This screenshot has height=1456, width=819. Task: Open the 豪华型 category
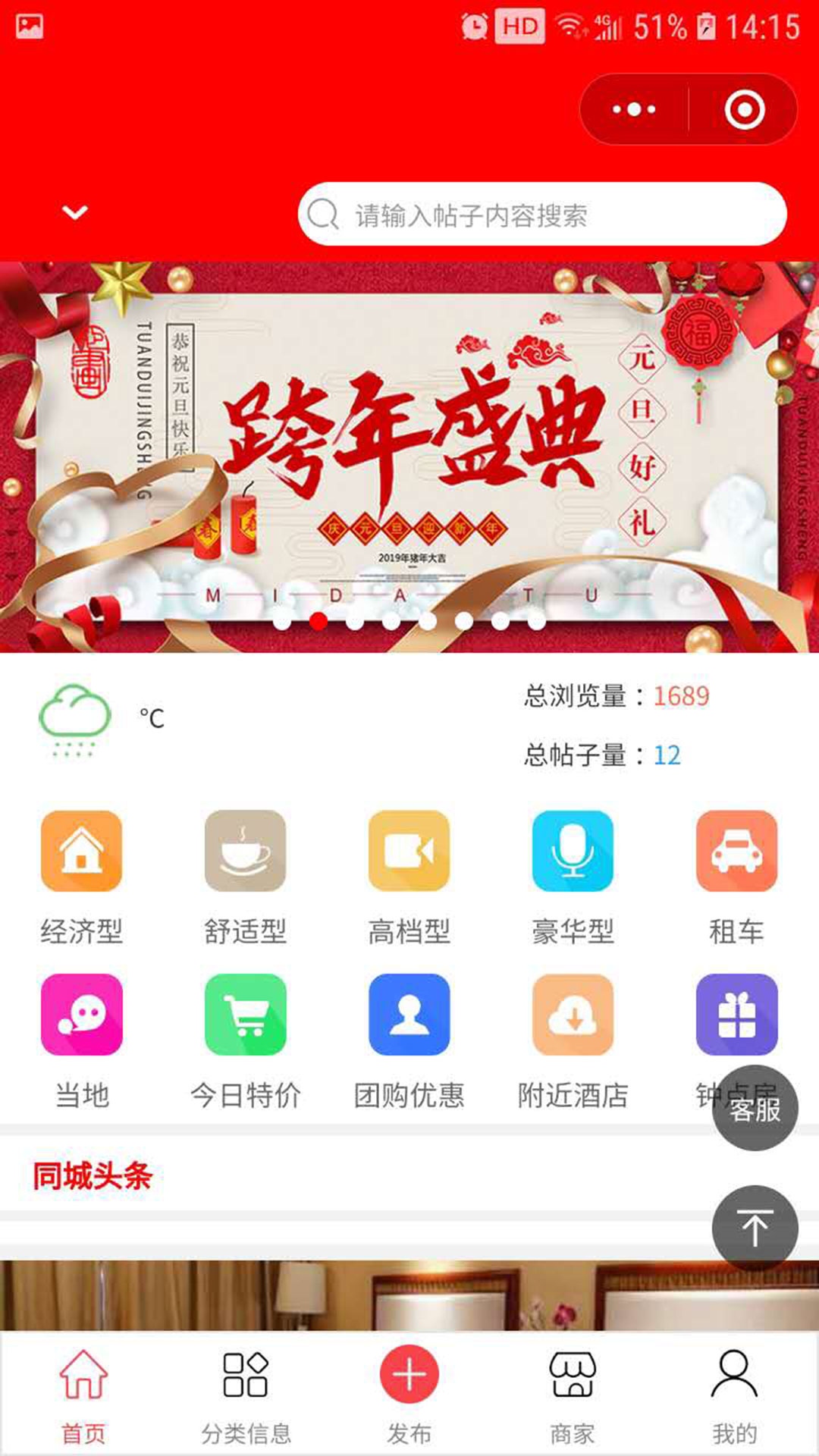coord(573,876)
